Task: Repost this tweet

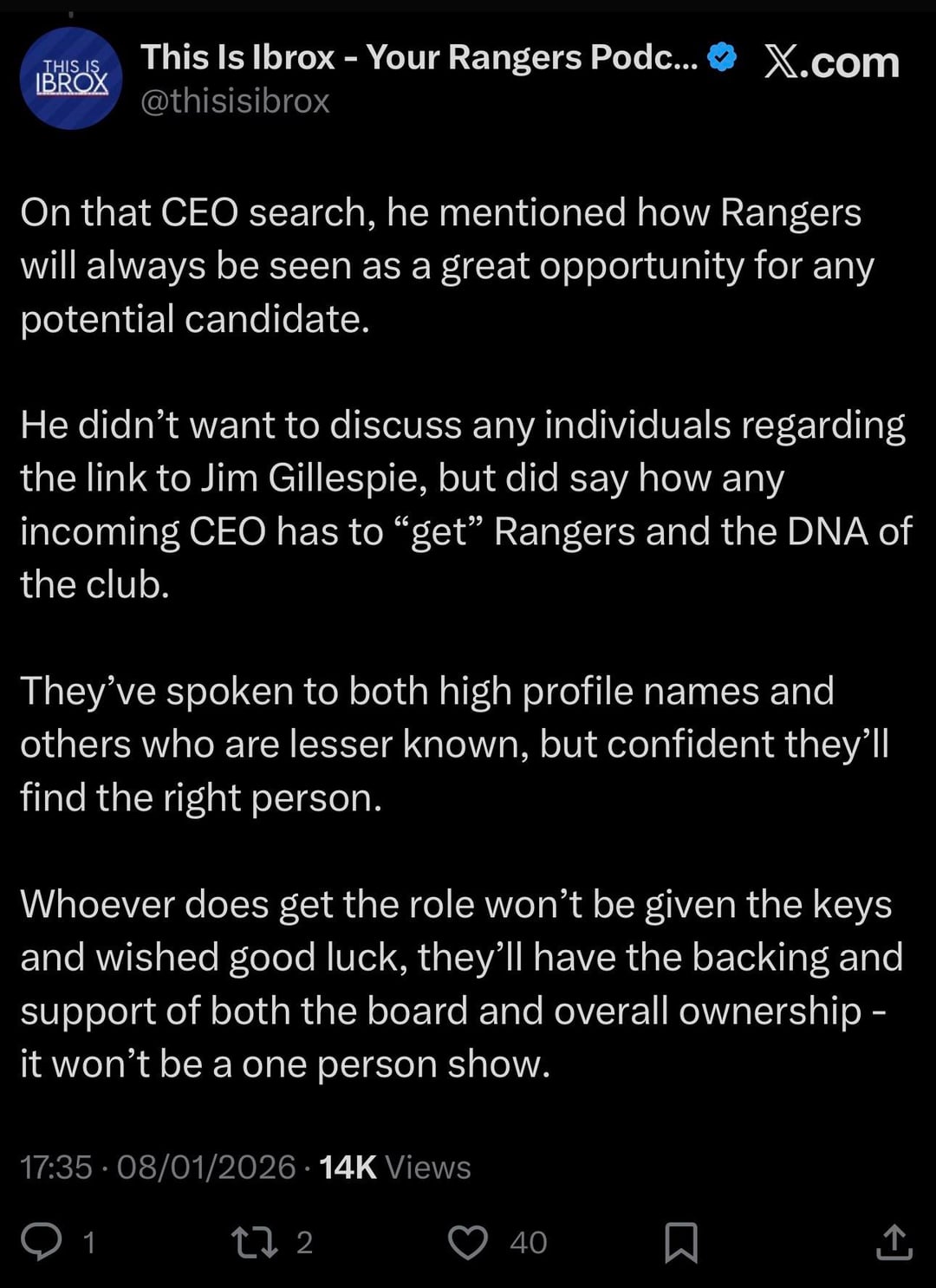Action: point(255,1242)
